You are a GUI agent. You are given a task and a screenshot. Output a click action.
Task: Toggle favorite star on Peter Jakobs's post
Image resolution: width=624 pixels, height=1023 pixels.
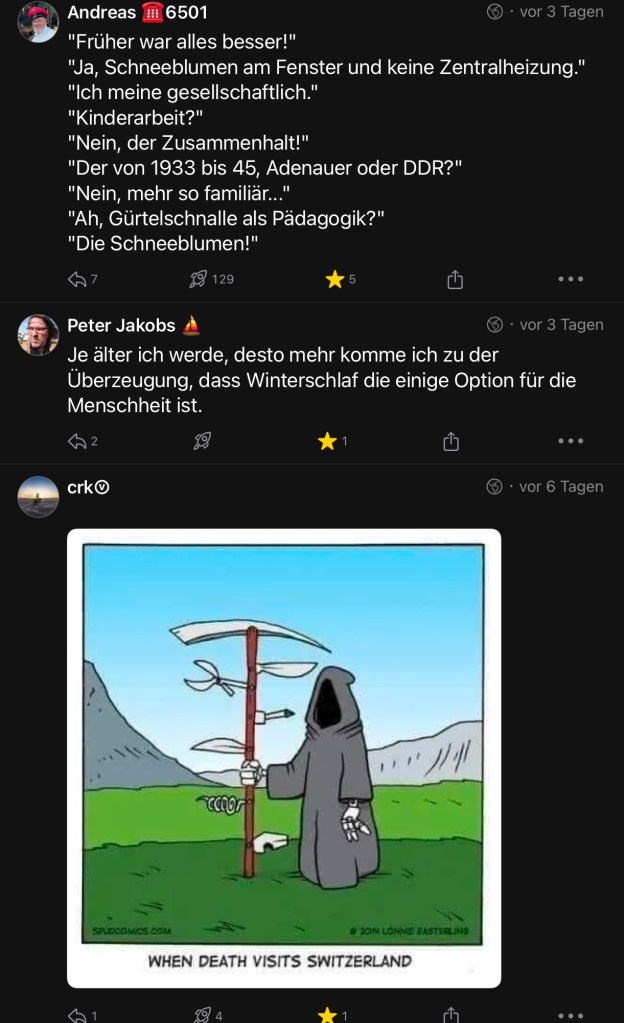(x=327, y=441)
